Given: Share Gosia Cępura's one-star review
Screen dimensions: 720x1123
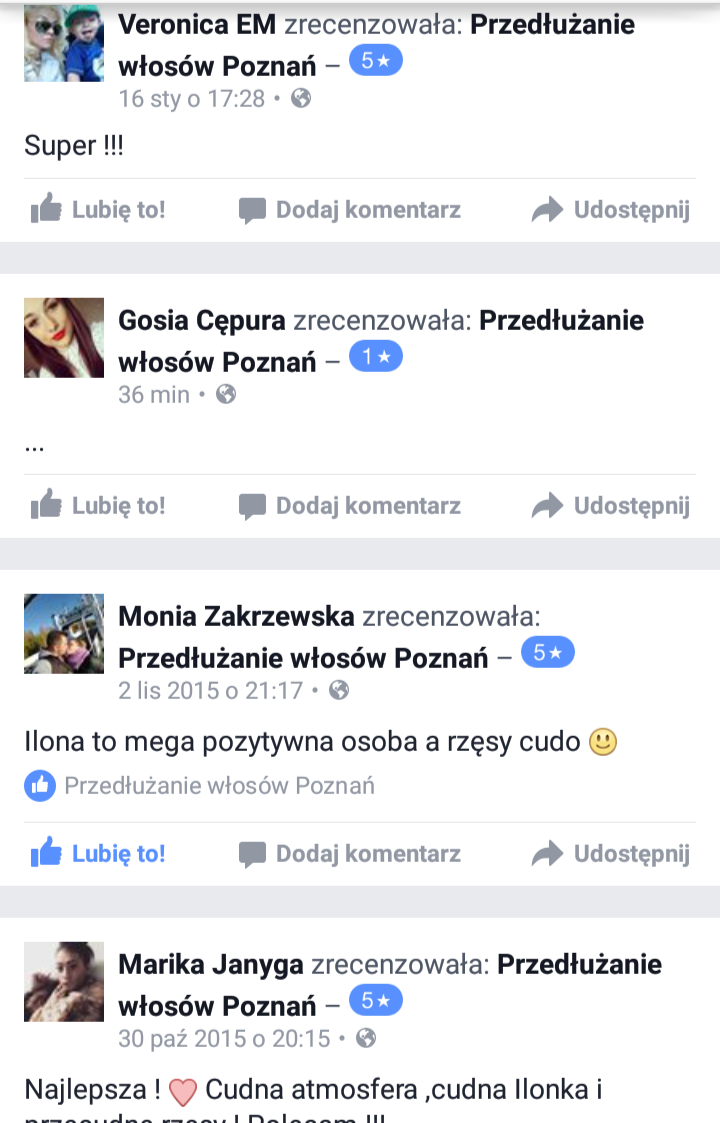Looking at the screenshot, I should (x=611, y=506).
